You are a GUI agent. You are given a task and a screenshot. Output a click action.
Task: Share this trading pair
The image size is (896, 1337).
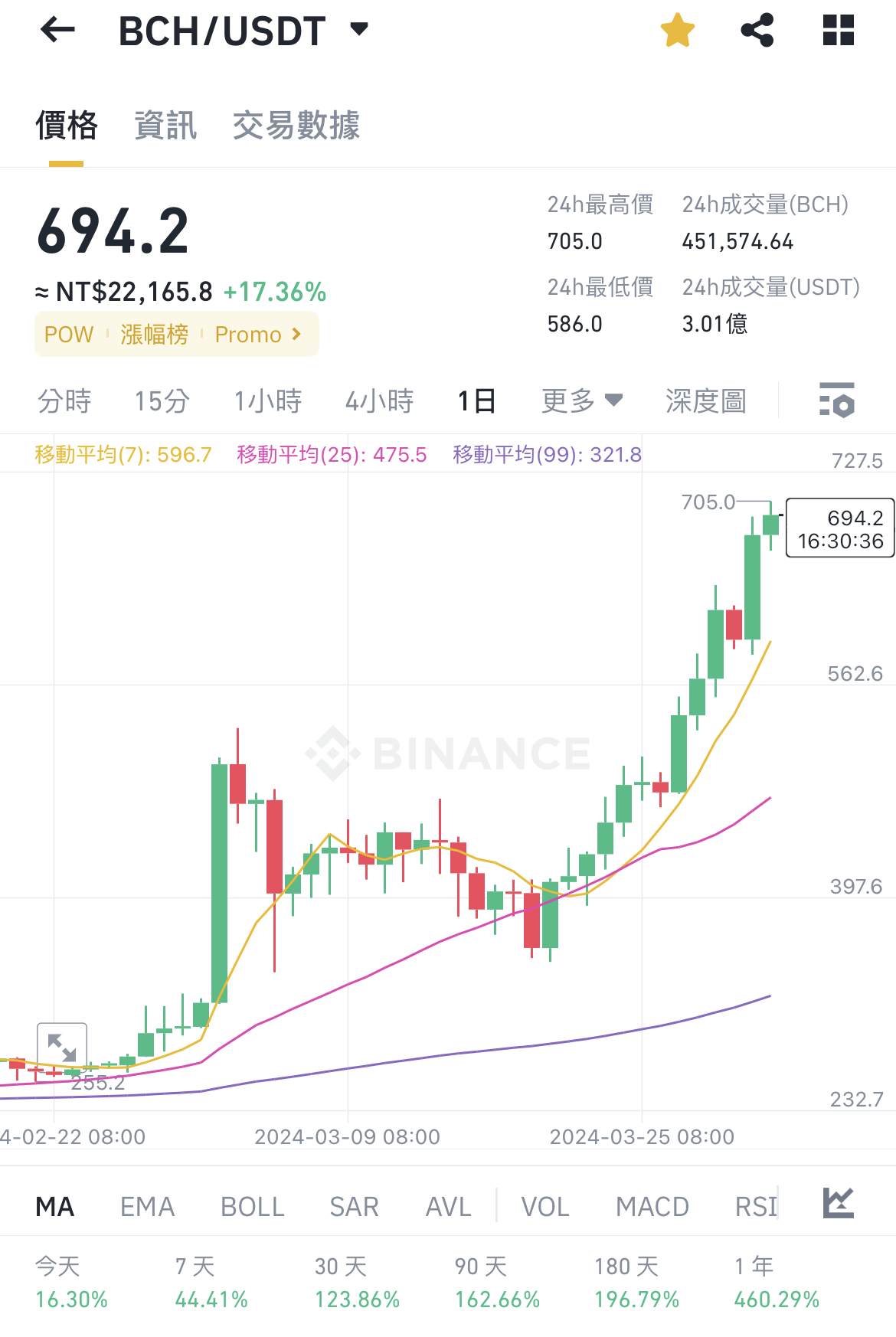757,31
